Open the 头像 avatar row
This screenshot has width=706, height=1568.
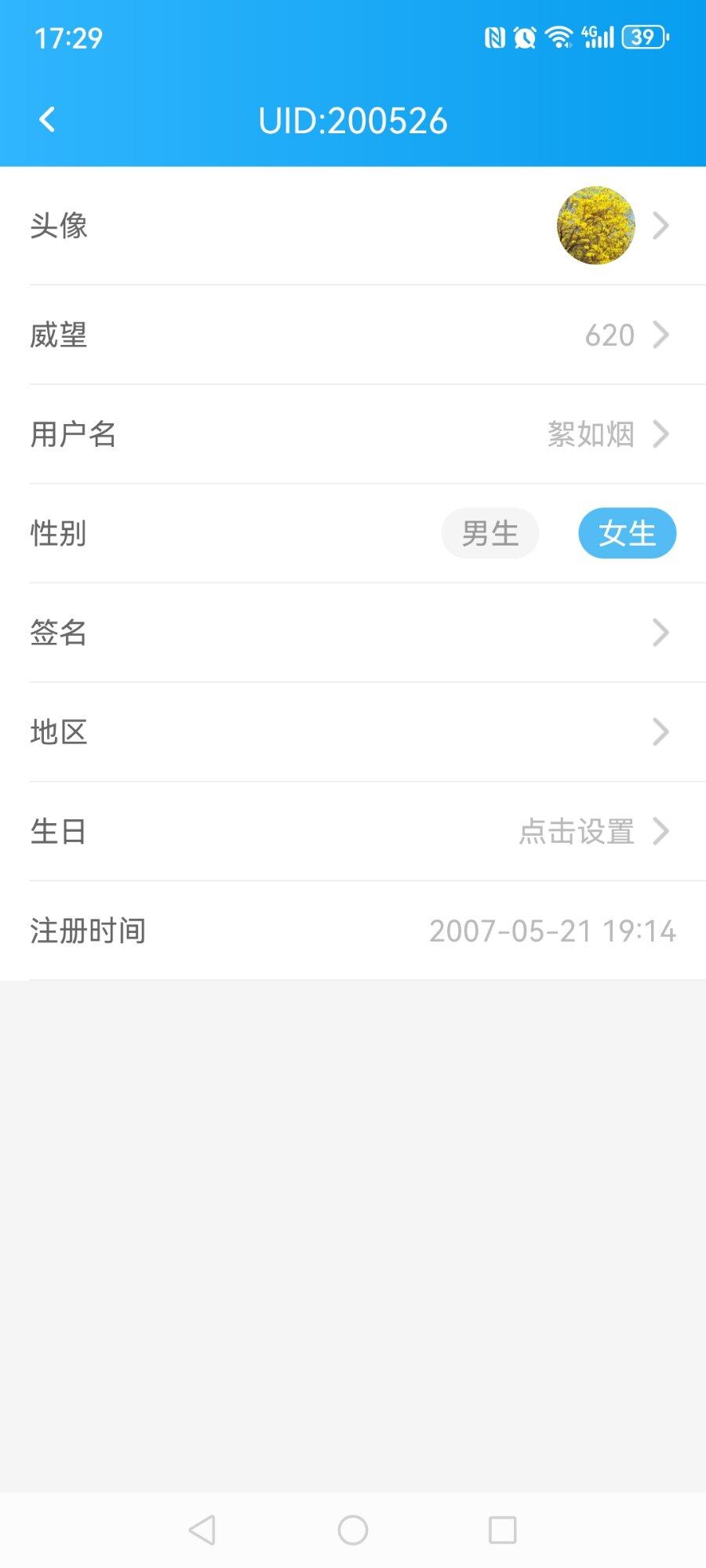353,226
